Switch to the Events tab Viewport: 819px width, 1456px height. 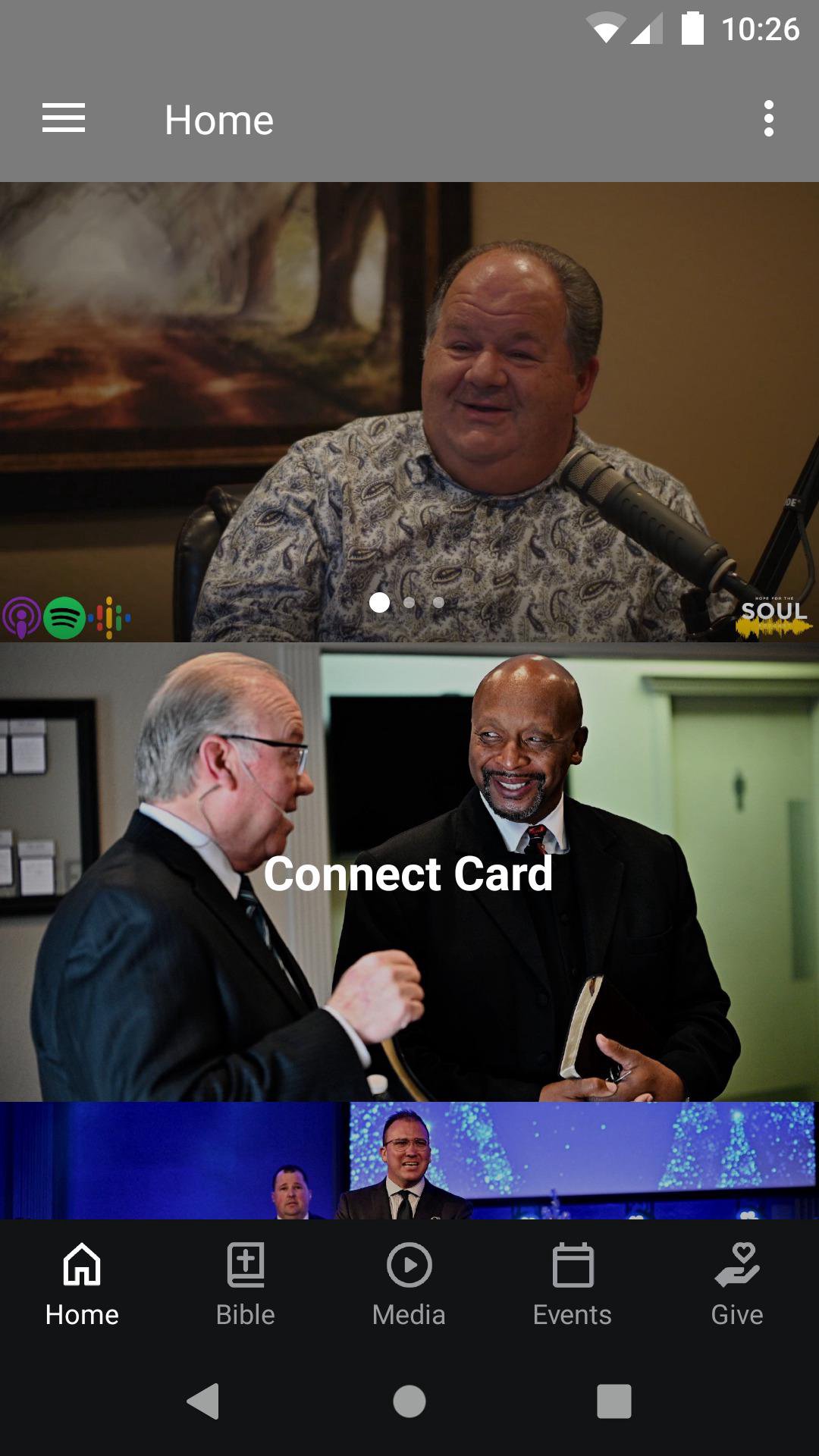pyautogui.click(x=573, y=1283)
